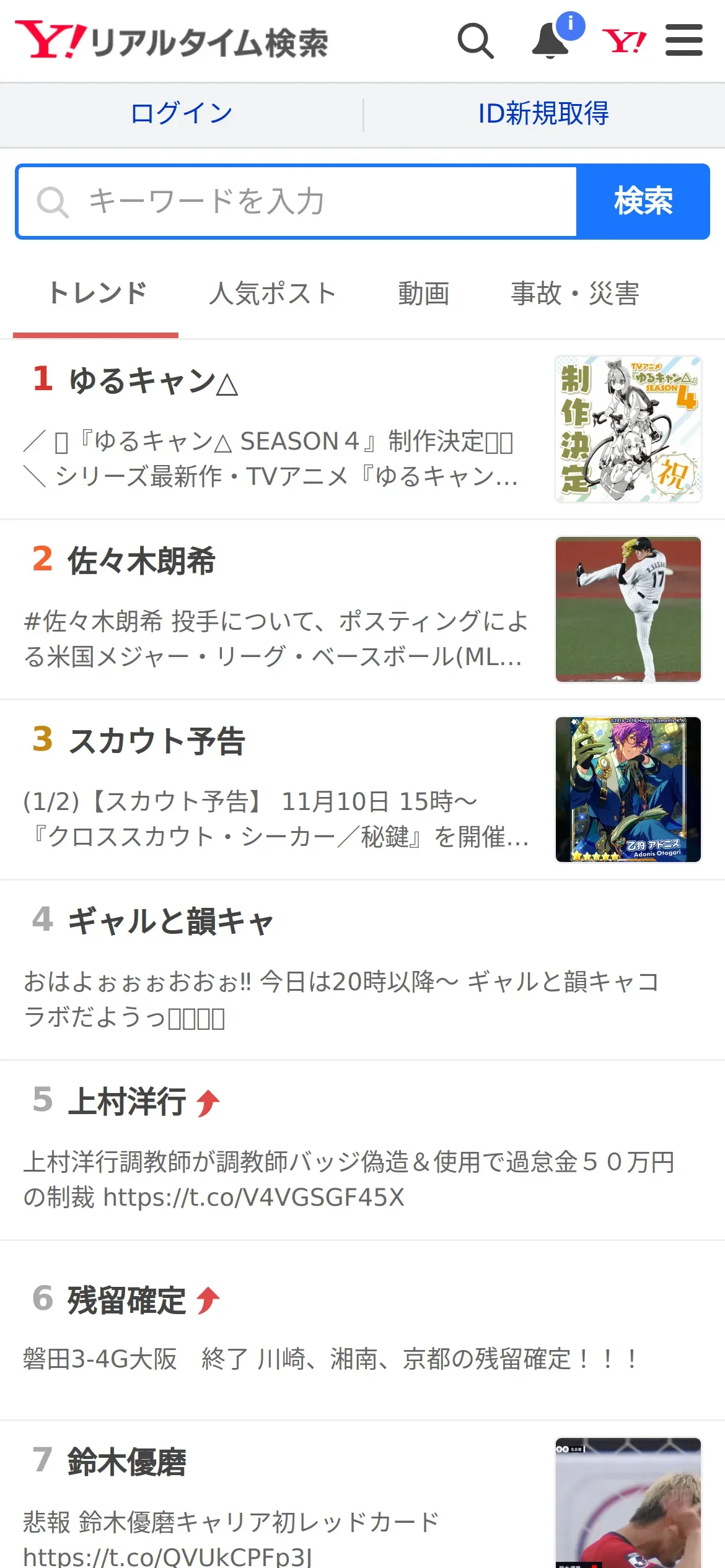Tap the magnifier search icon in header
The height and width of the screenshot is (1568, 725).
[475, 41]
